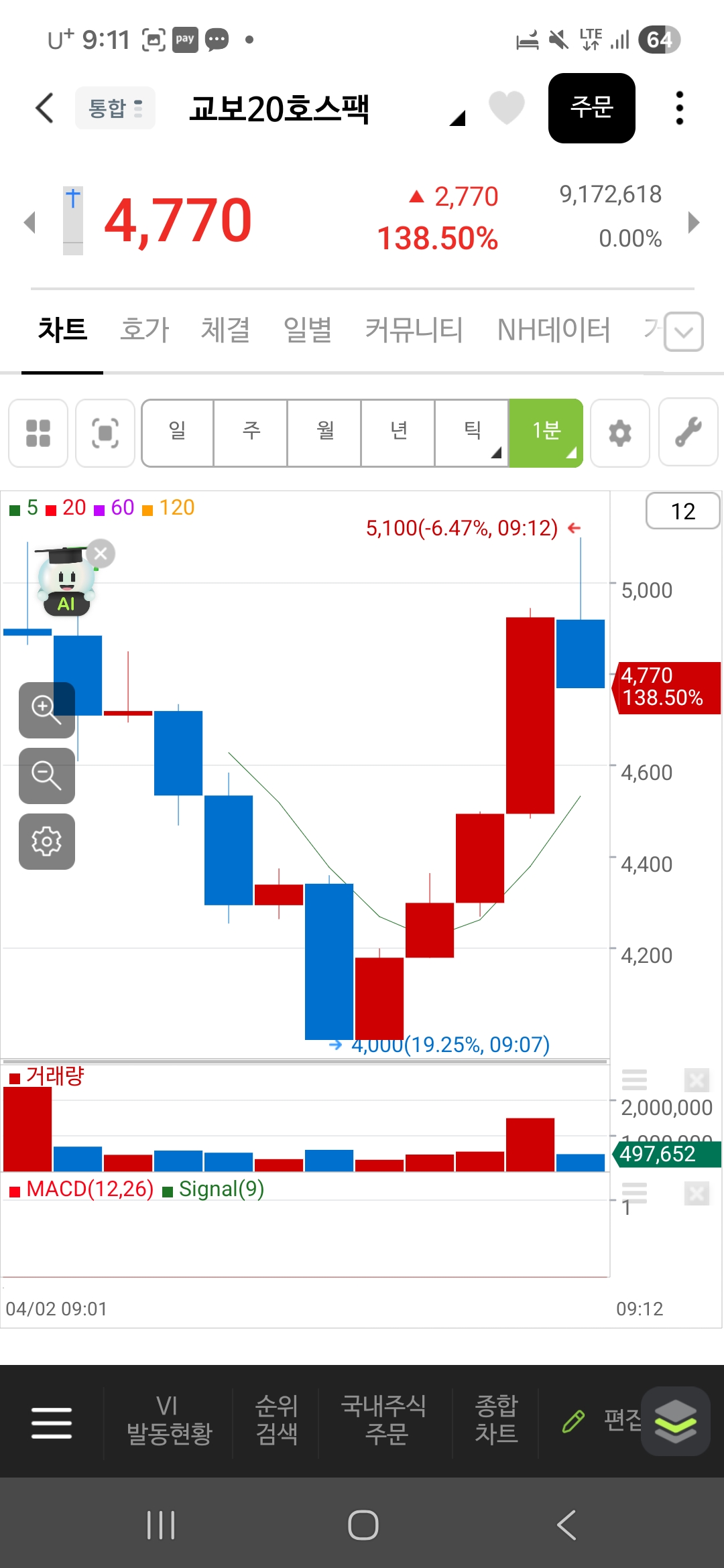Open the hamburger menu in the bottom bar

tap(52, 1422)
